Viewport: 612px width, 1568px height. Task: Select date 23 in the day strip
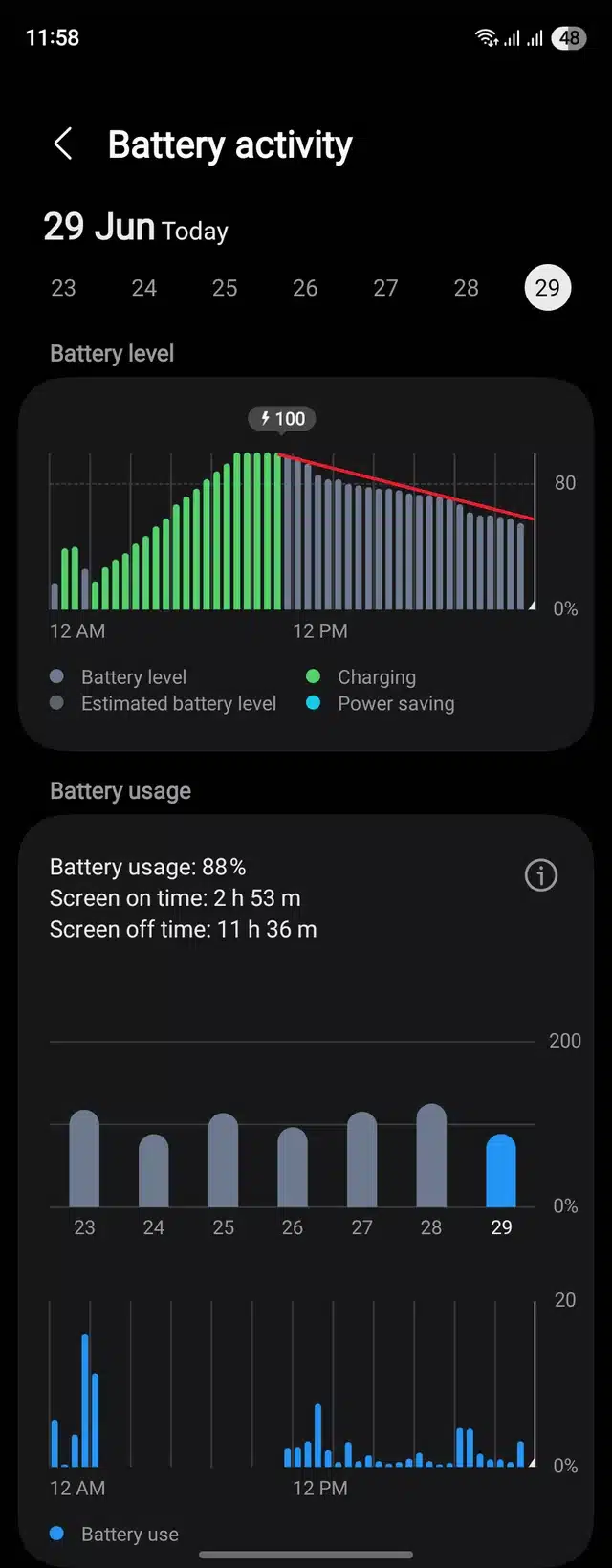coord(63,288)
